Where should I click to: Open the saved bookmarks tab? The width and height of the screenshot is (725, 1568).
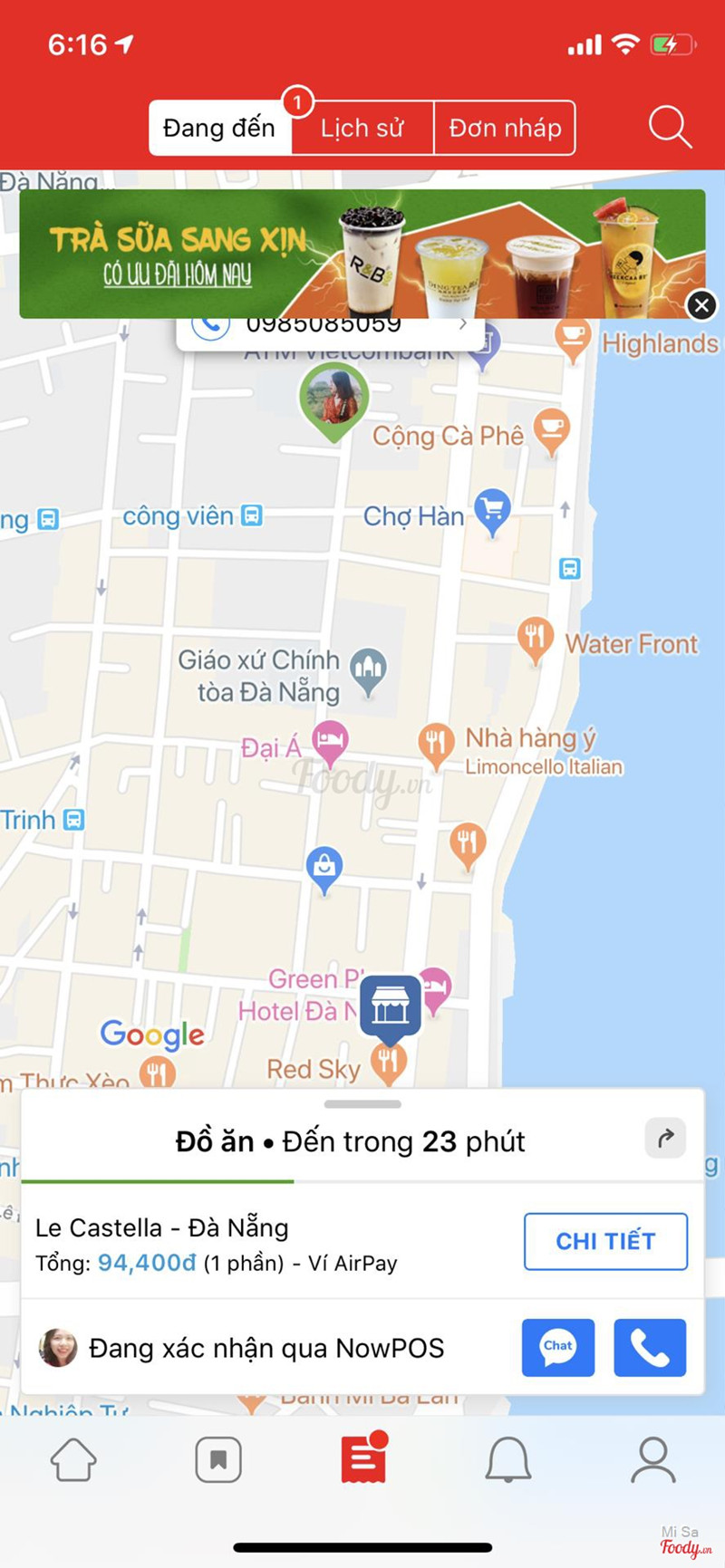[x=218, y=1459]
